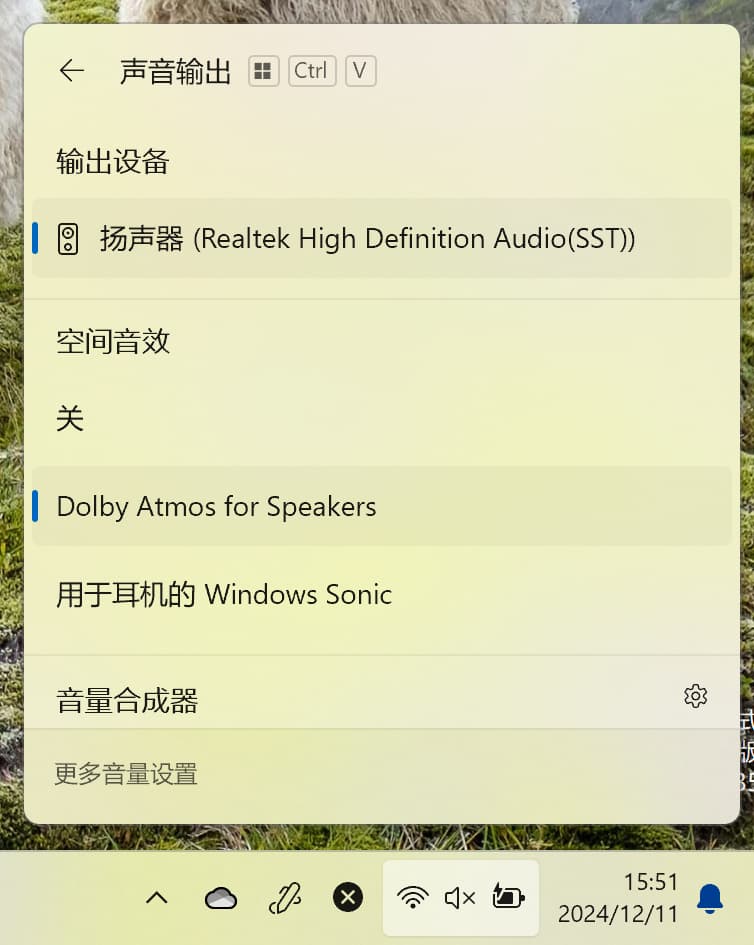Select the 扬声器 Realtek output device
Image resolution: width=754 pixels, height=945 pixels.
click(380, 239)
